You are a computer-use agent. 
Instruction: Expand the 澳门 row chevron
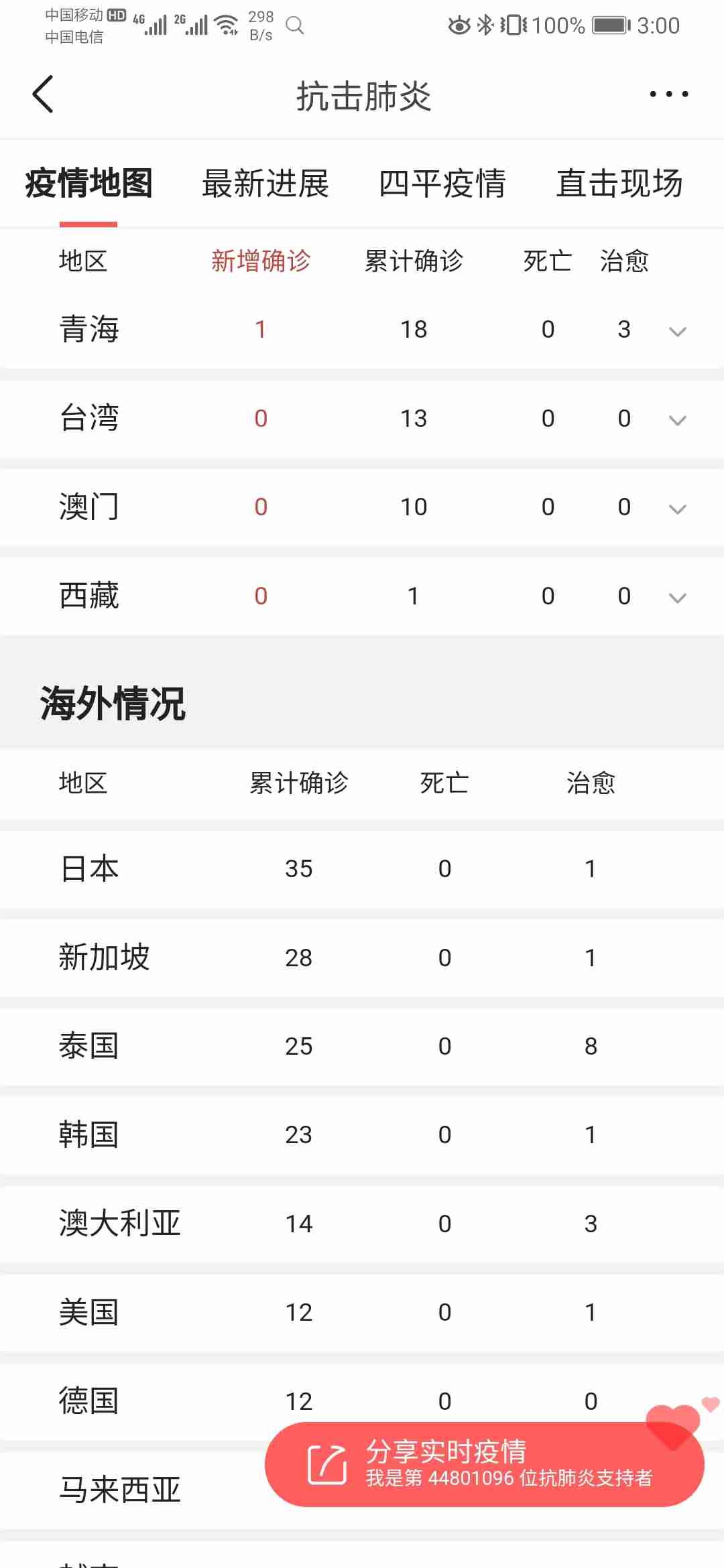coord(678,509)
